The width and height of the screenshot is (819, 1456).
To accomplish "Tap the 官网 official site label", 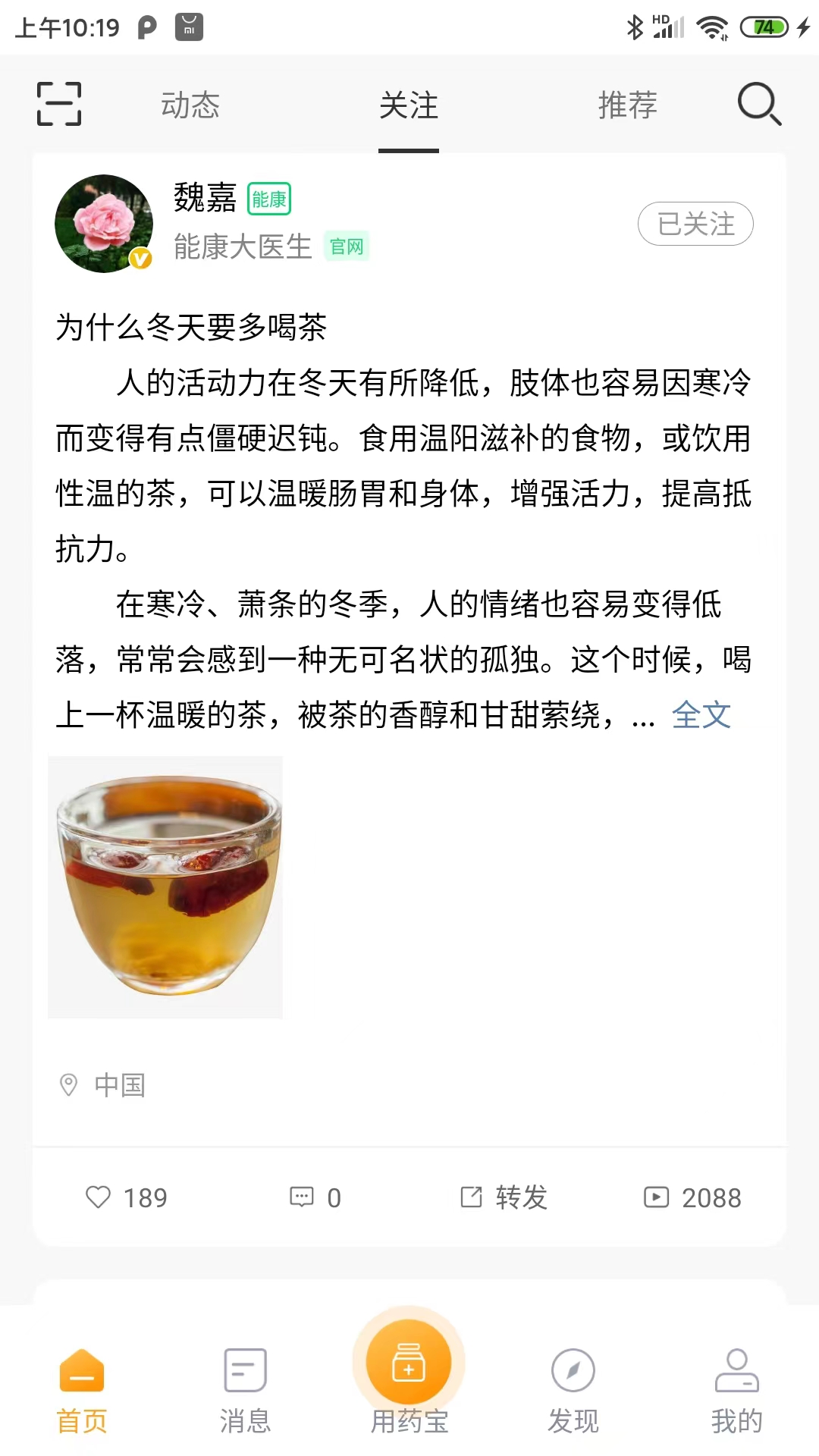I will [x=346, y=246].
